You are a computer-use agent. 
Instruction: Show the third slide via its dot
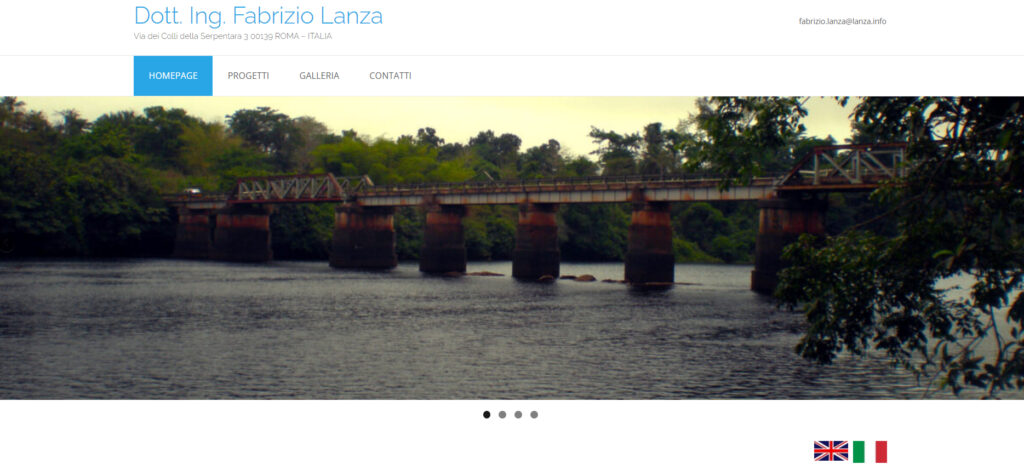click(518, 414)
